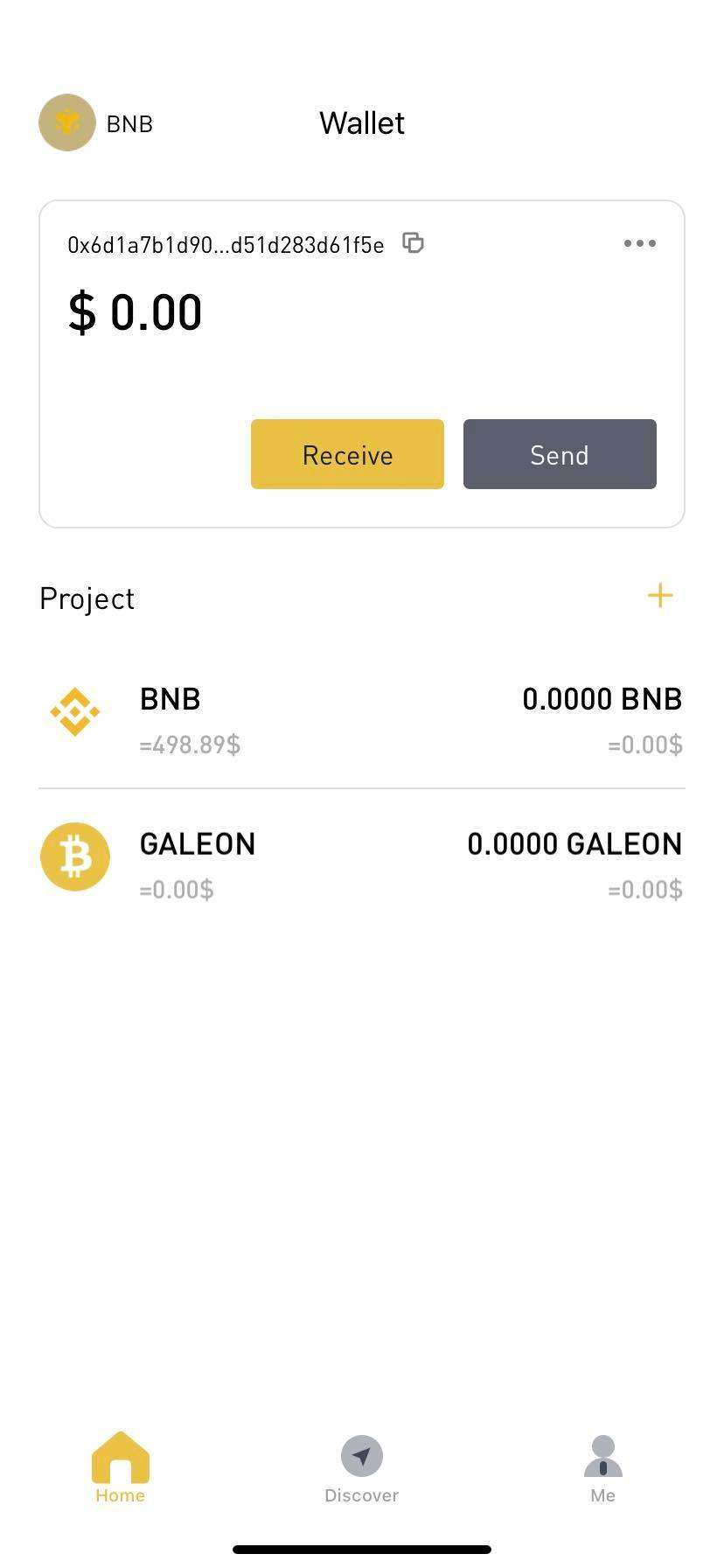The height and width of the screenshot is (1568, 724).
Task: Add a new project with plus icon
Action: [660, 596]
